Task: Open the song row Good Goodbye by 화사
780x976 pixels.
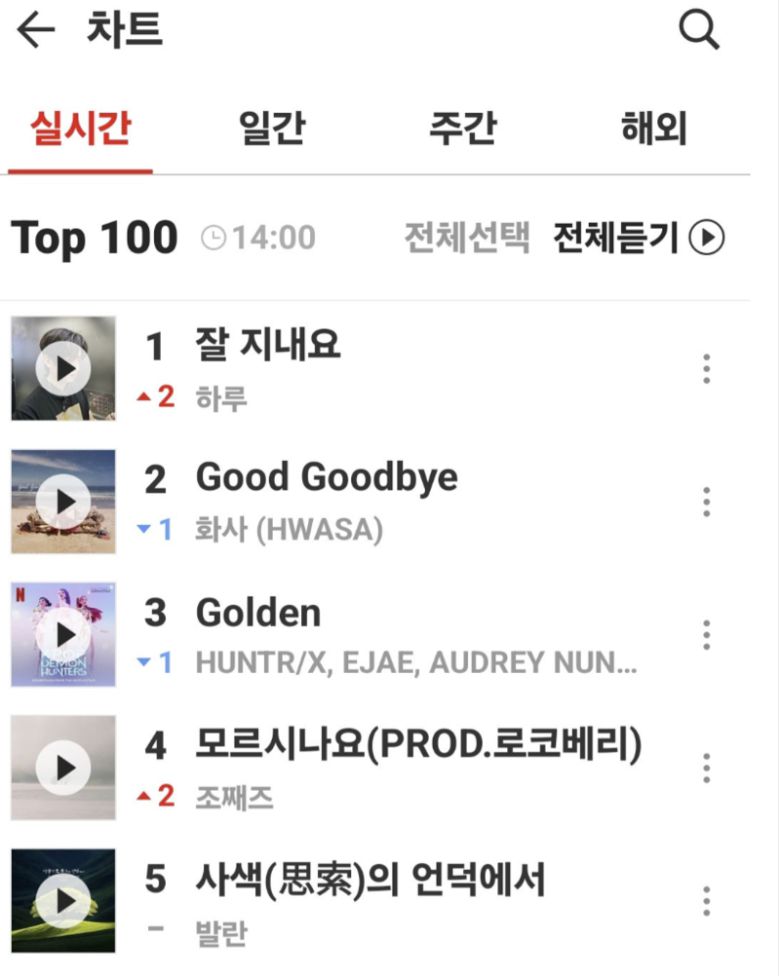Action: pyautogui.click(x=400, y=500)
